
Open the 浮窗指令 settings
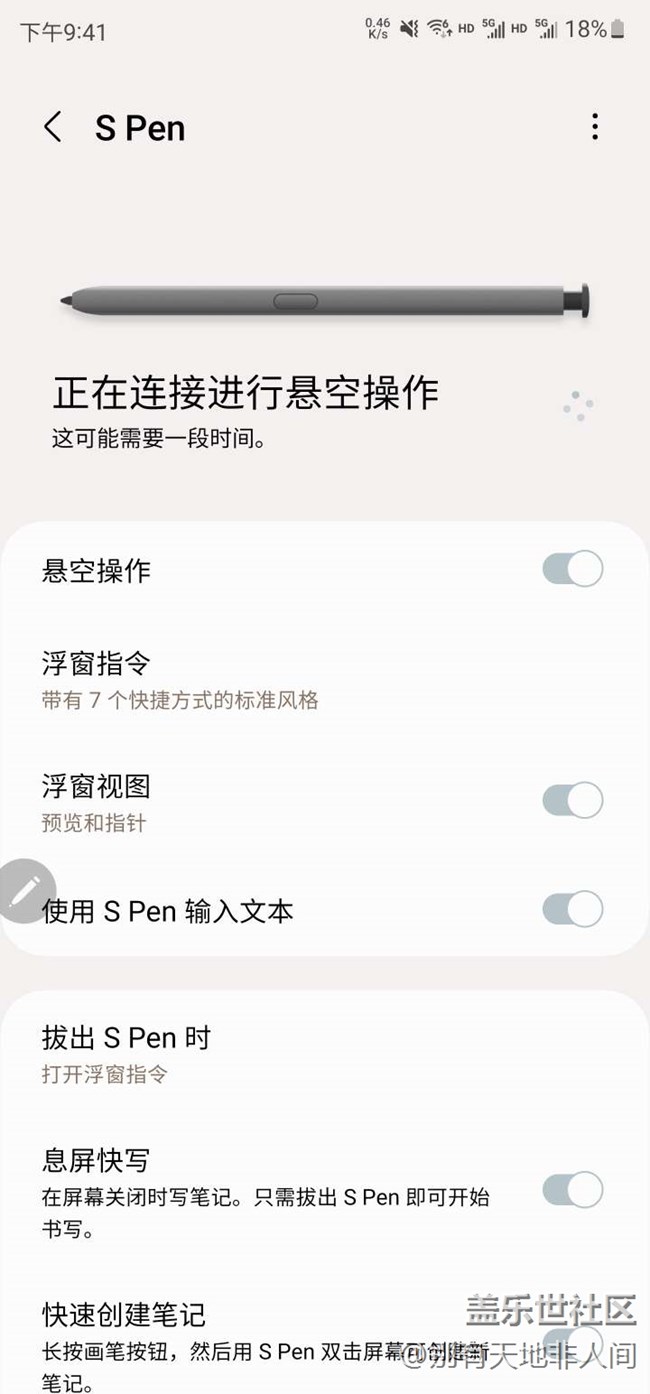180,680
